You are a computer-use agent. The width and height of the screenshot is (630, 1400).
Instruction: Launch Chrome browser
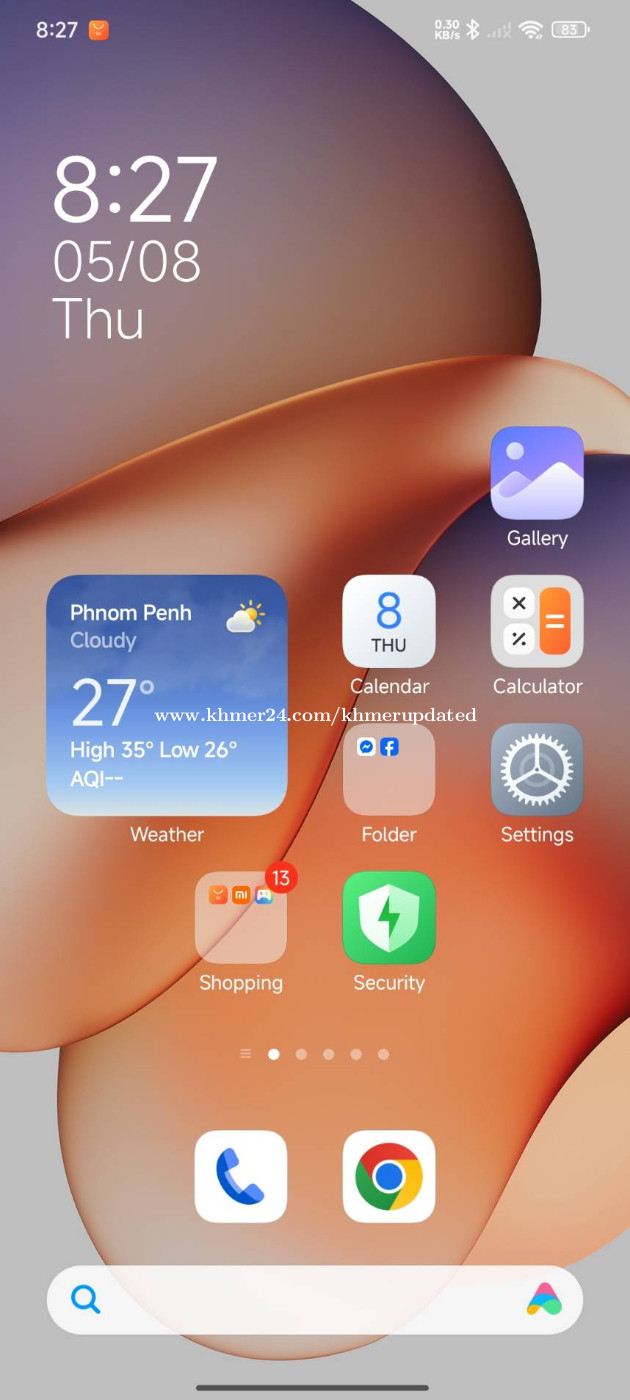[389, 1176]
